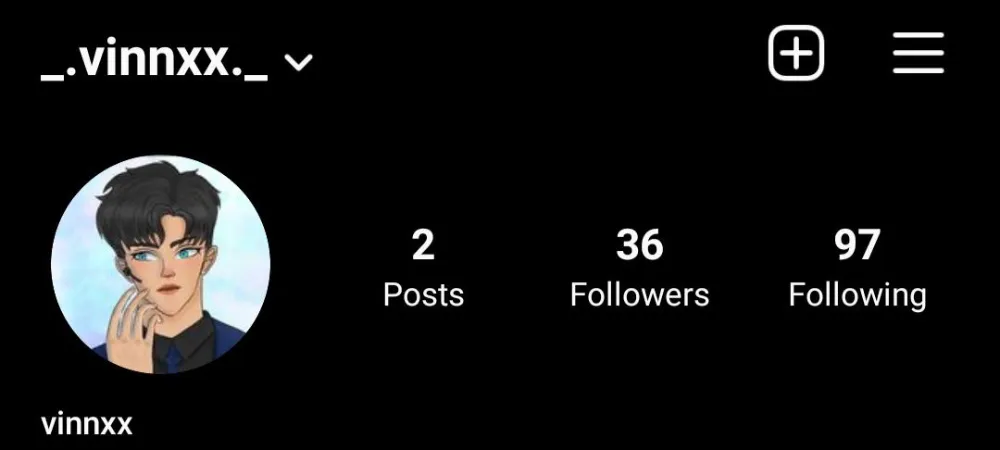The width and height of the screenshot is (1000, 450).
Task: Open the hamburger menu
Action: tap(918, 53)
